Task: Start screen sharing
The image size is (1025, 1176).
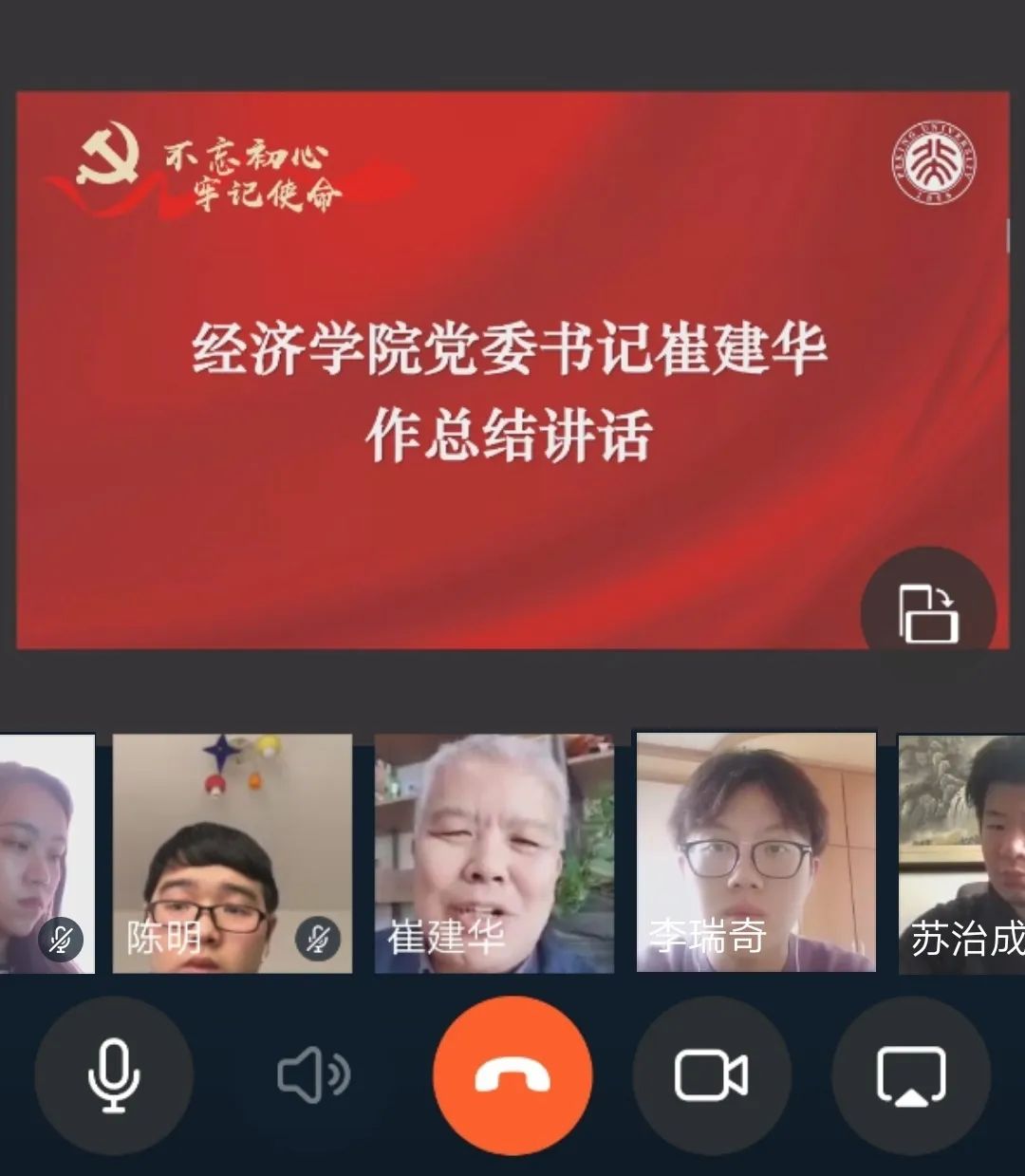Action: pyautogui.click(x=910, y=1075)
